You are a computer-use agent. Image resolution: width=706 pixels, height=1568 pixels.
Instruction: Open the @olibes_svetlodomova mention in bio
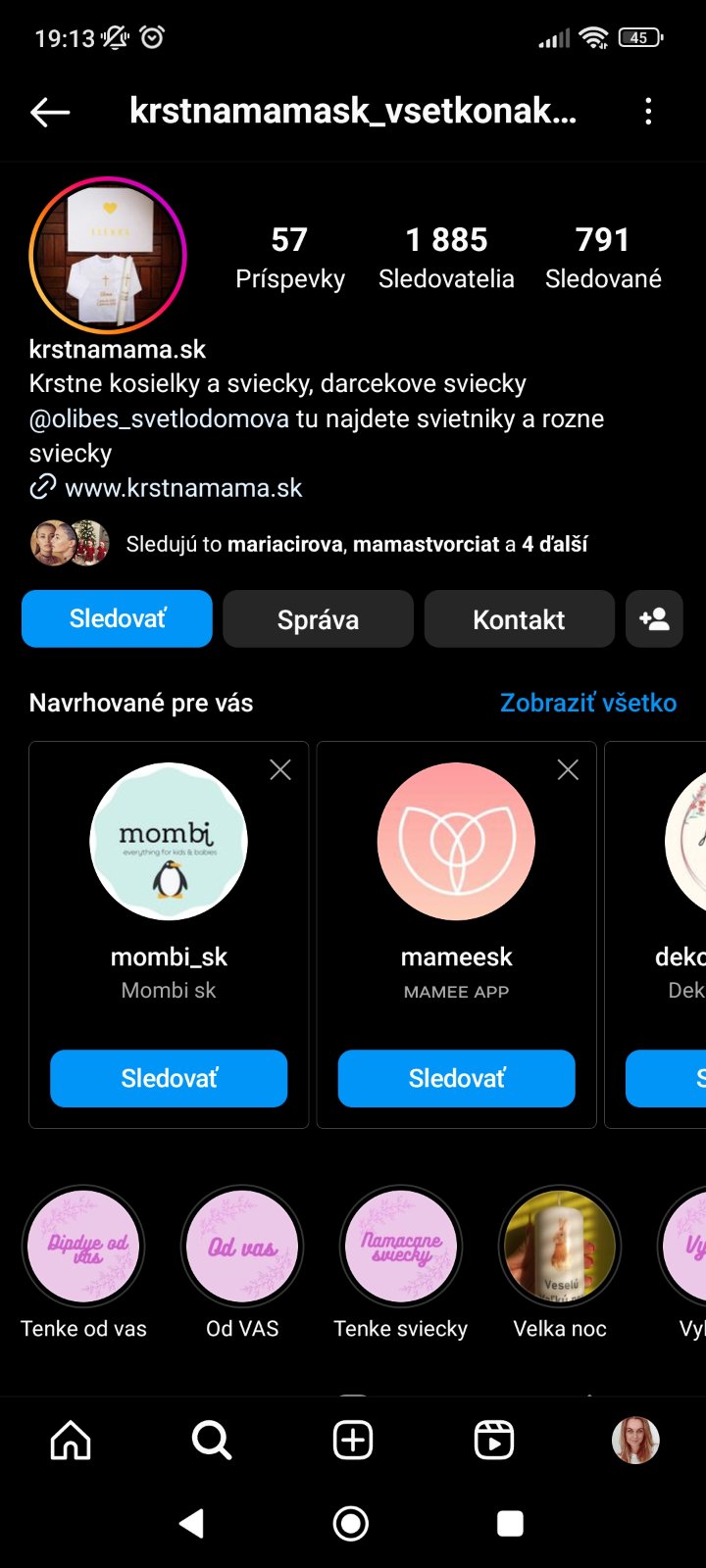[159, 418]
